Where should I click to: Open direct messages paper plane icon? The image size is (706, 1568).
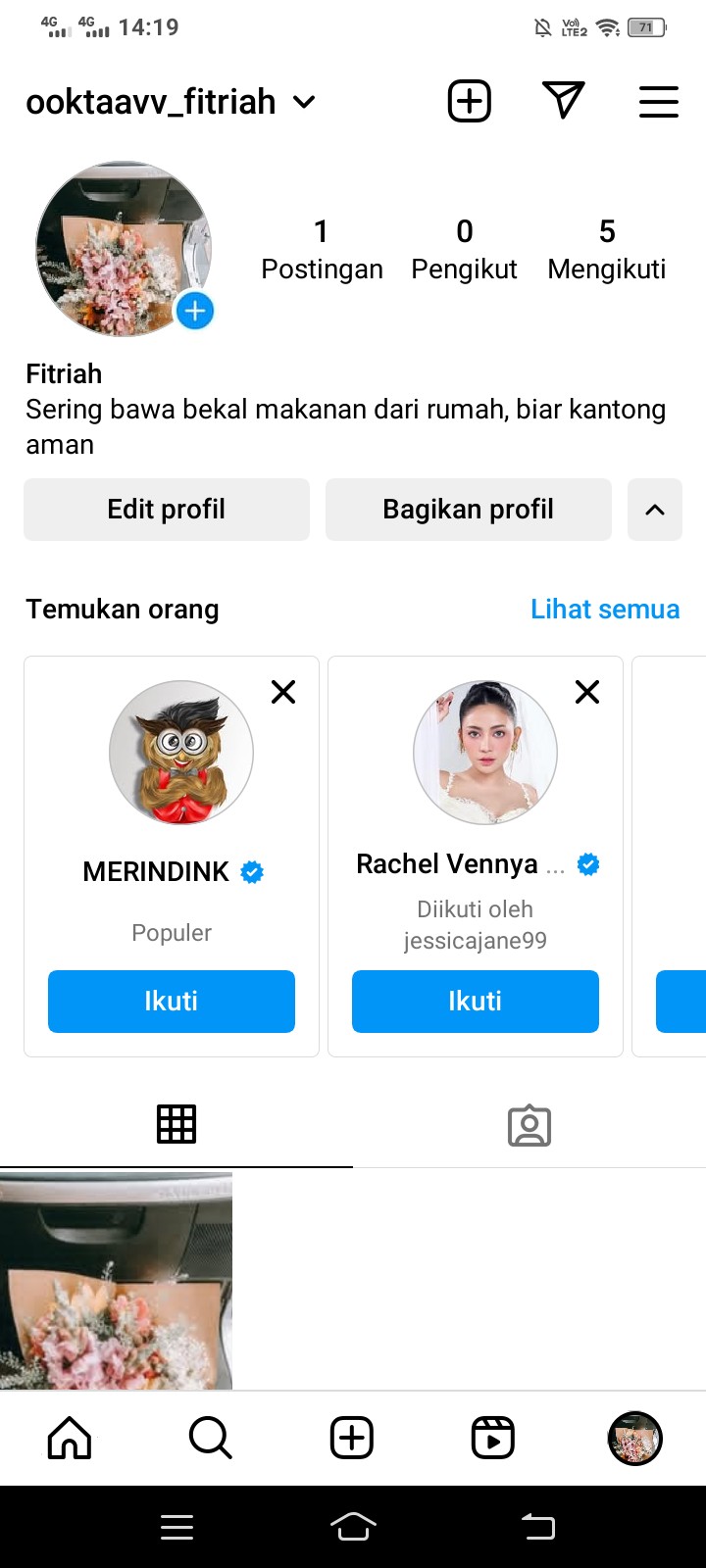pos(563,100)
